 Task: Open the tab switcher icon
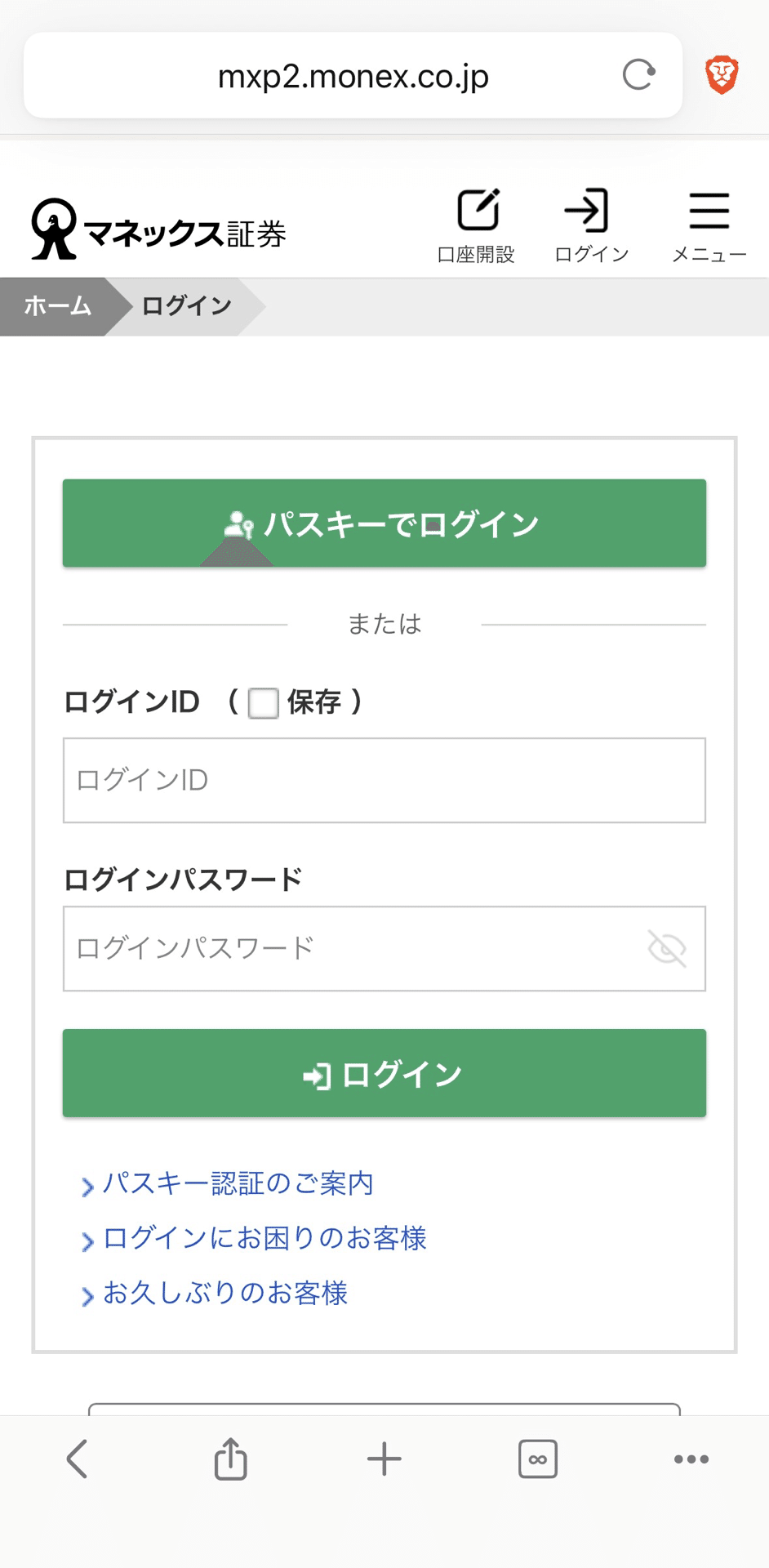point(538,1459)
